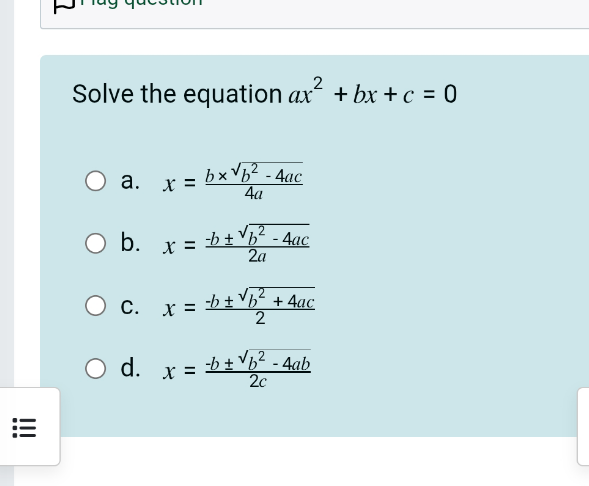Select answer option a
The width and height of the screenshot is (589, 486).
tap(95, 181)
